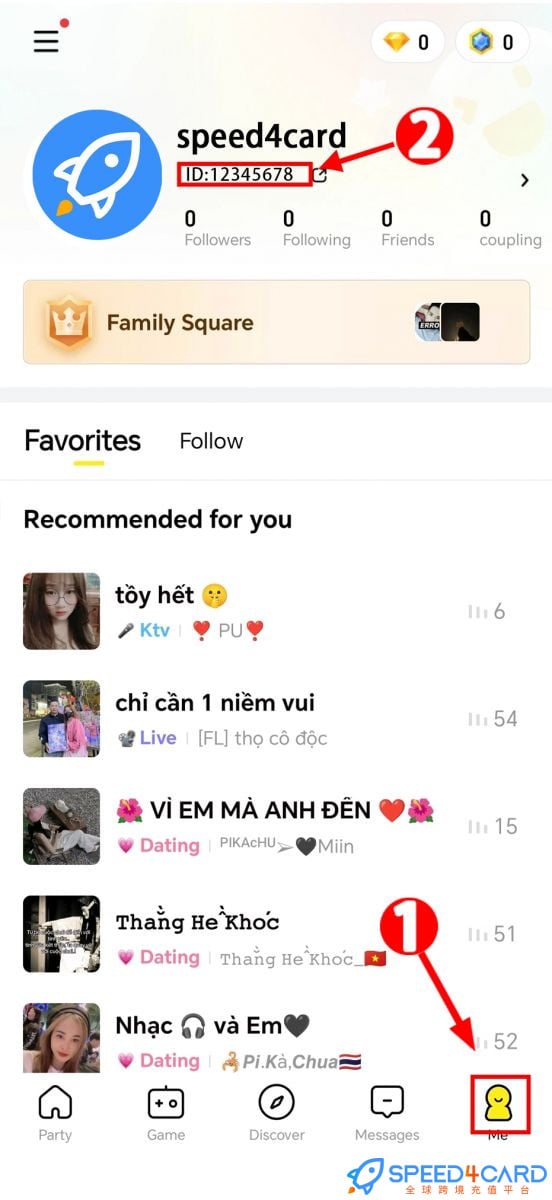View the Friends list
The image size is (552, 1200).
pos(407,228)
